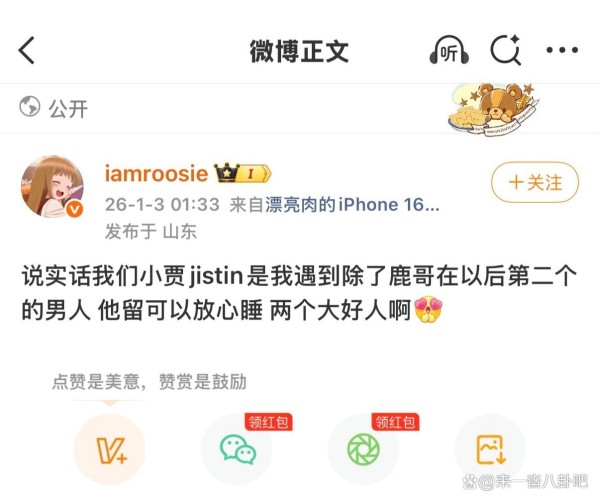Share to WeChat Moments for a red packet
Image resolution: width=600 pixels, height=502 pixels.
click(x=363, y=450)
